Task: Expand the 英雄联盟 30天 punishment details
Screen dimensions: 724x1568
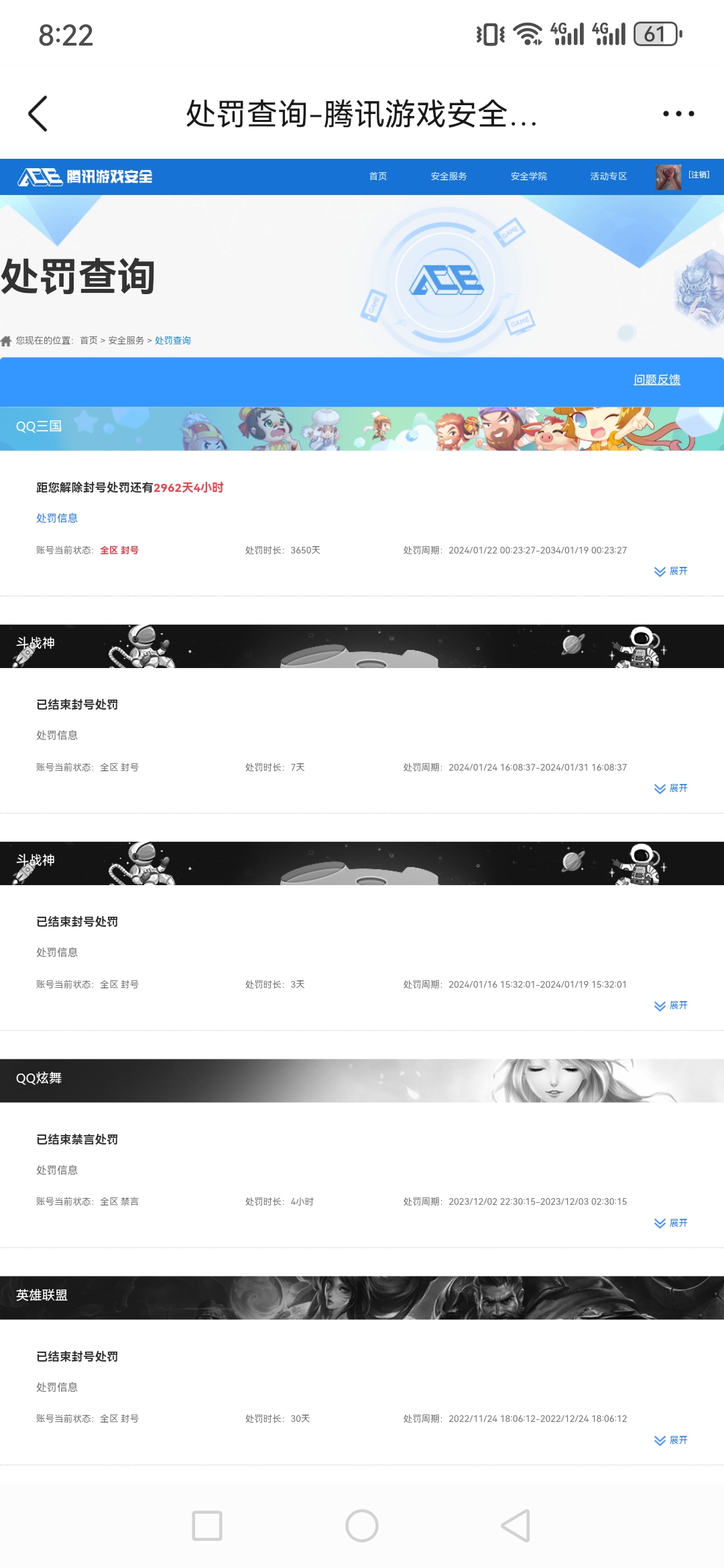Action: pyautogui.click(x=671, y=1440)
